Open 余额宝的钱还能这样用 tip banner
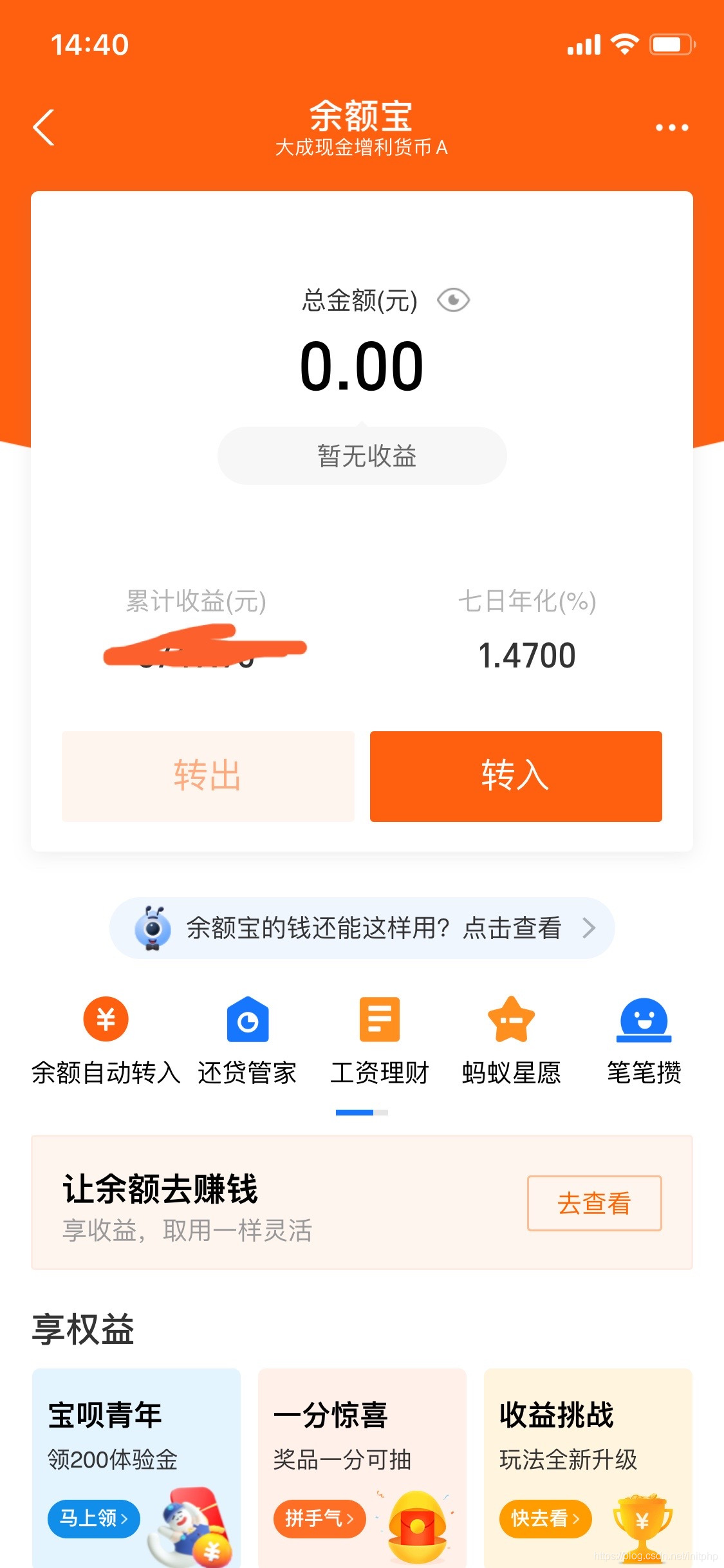The image size is (724, 1568). pyautogui.click(x=362, y=928)
